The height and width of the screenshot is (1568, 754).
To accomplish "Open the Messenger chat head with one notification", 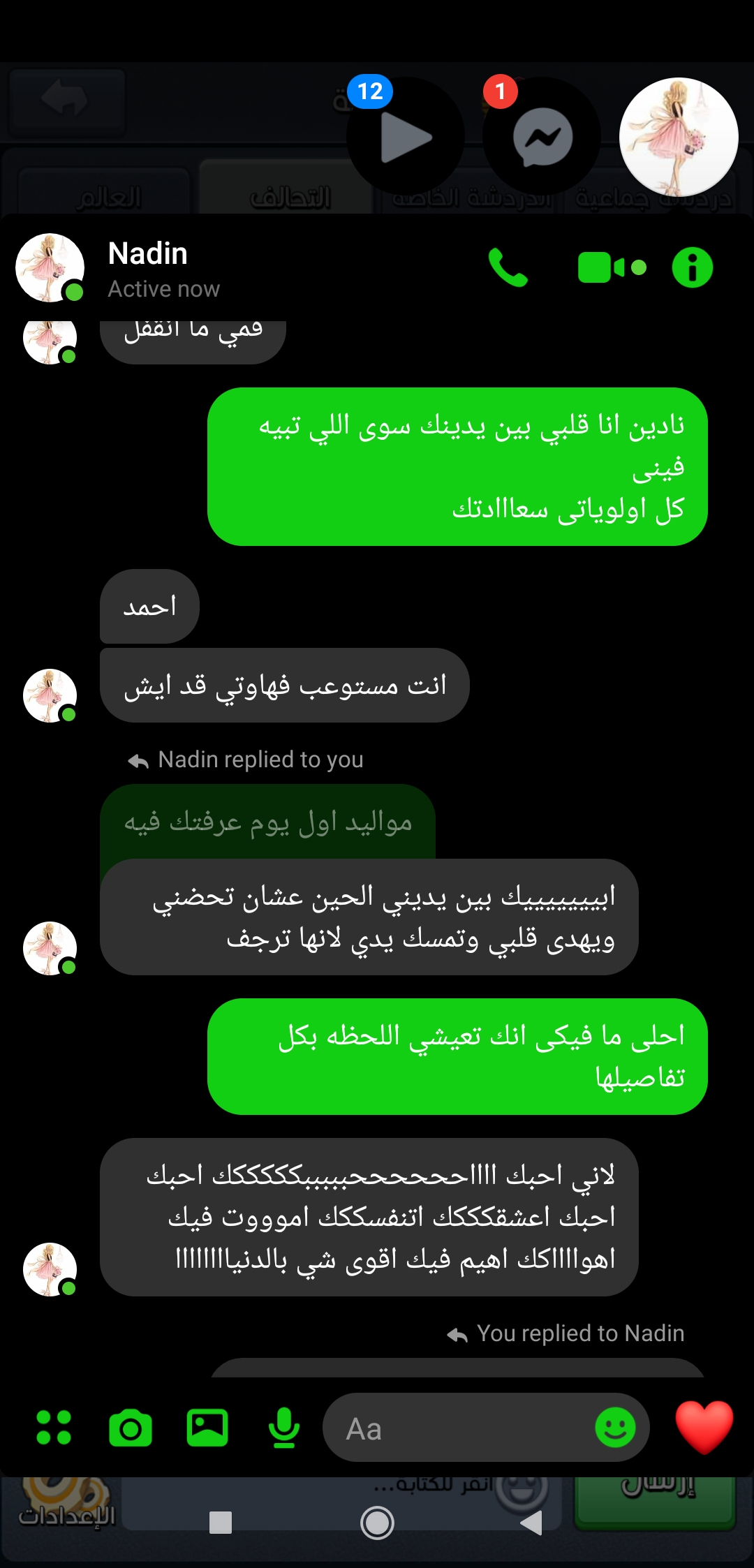I will point(542,137).
